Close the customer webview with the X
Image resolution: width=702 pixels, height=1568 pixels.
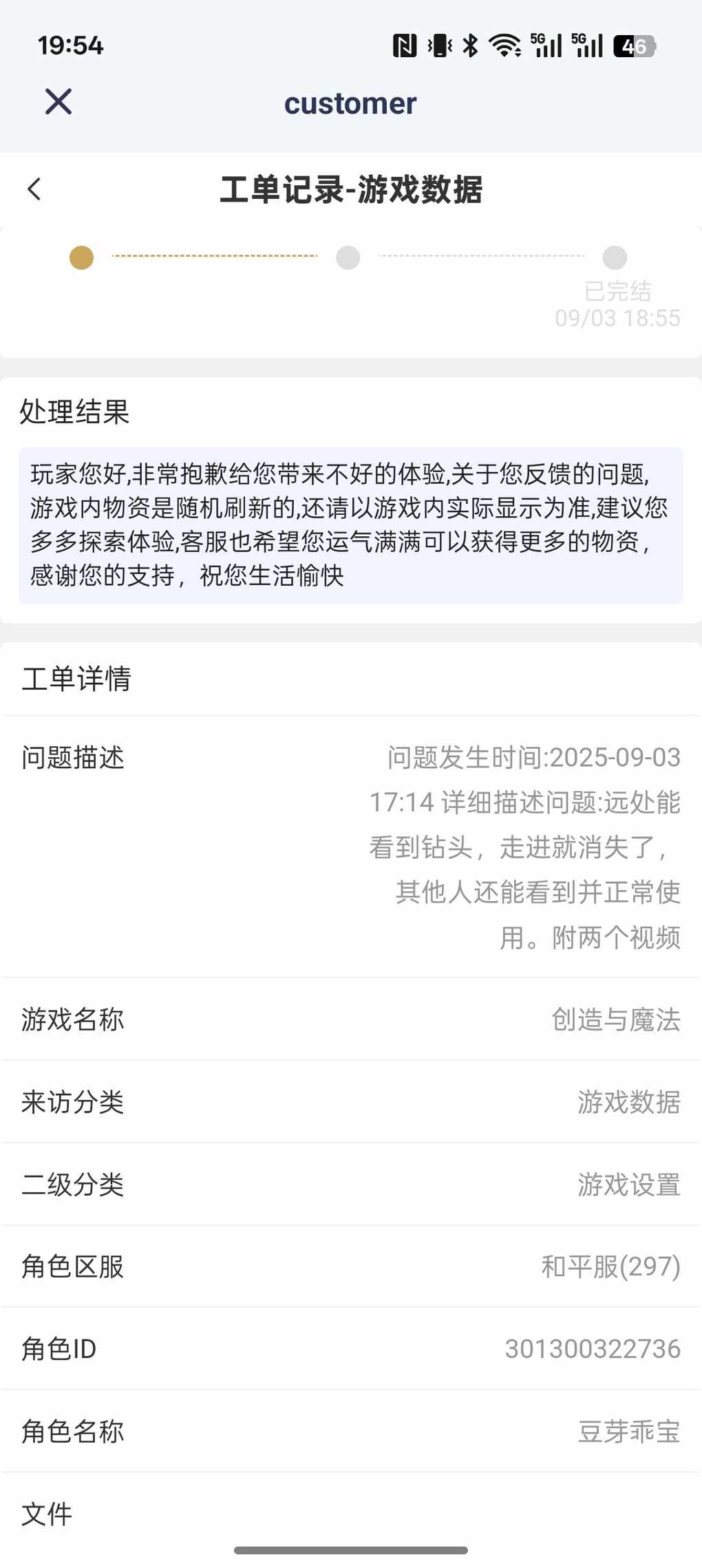(x=58, y=102)
